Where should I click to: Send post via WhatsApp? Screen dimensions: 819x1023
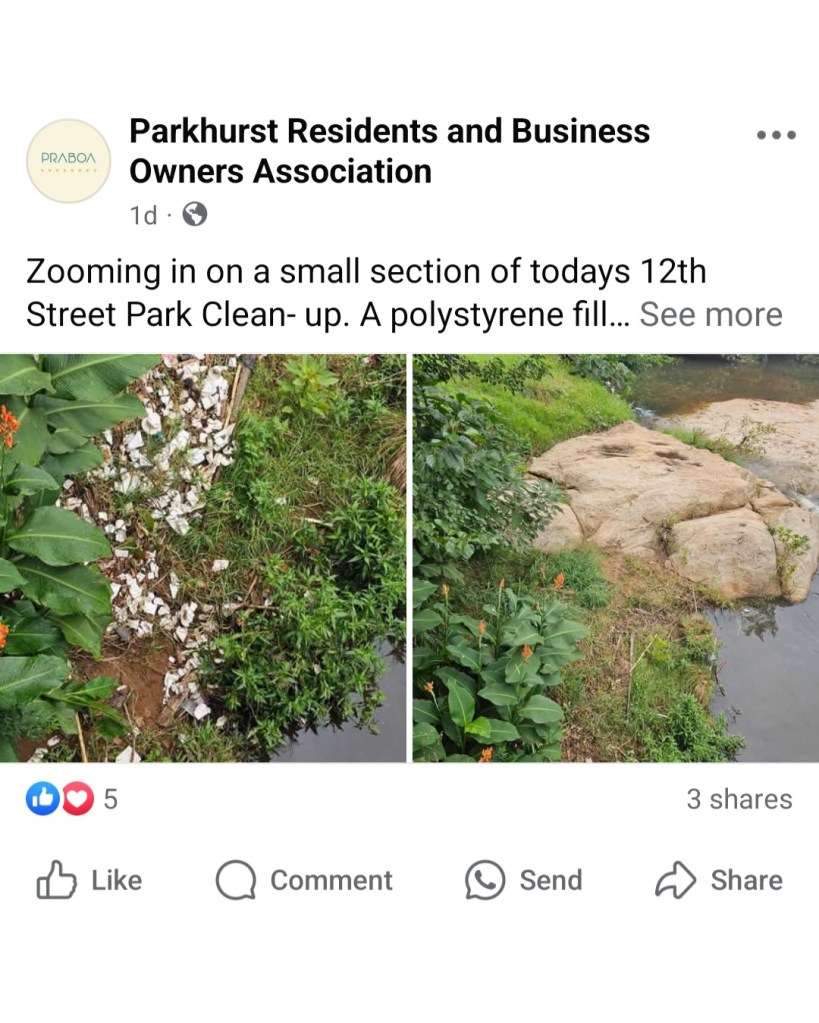point(524,880)
